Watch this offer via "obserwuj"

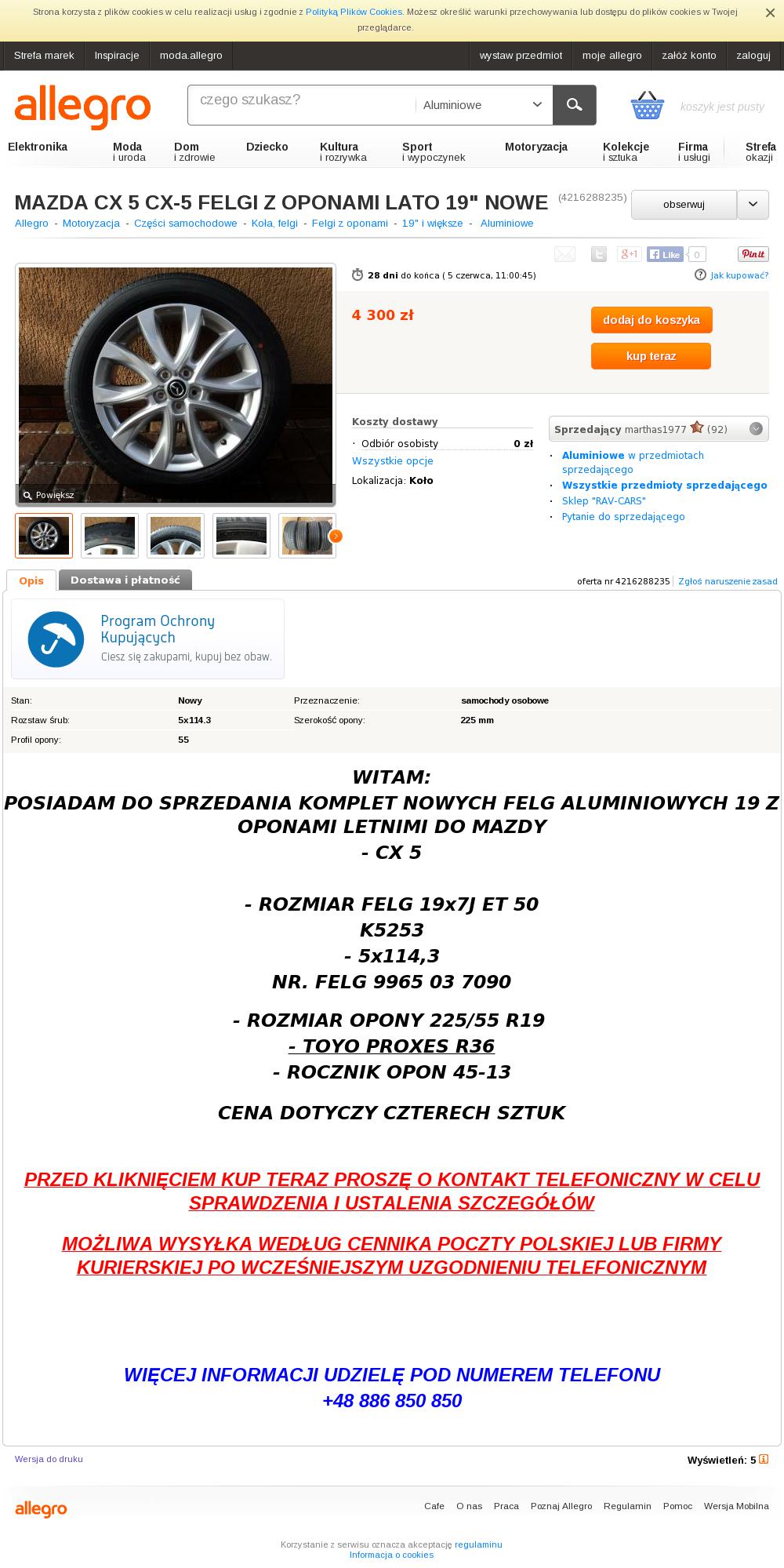coord(684,205)
